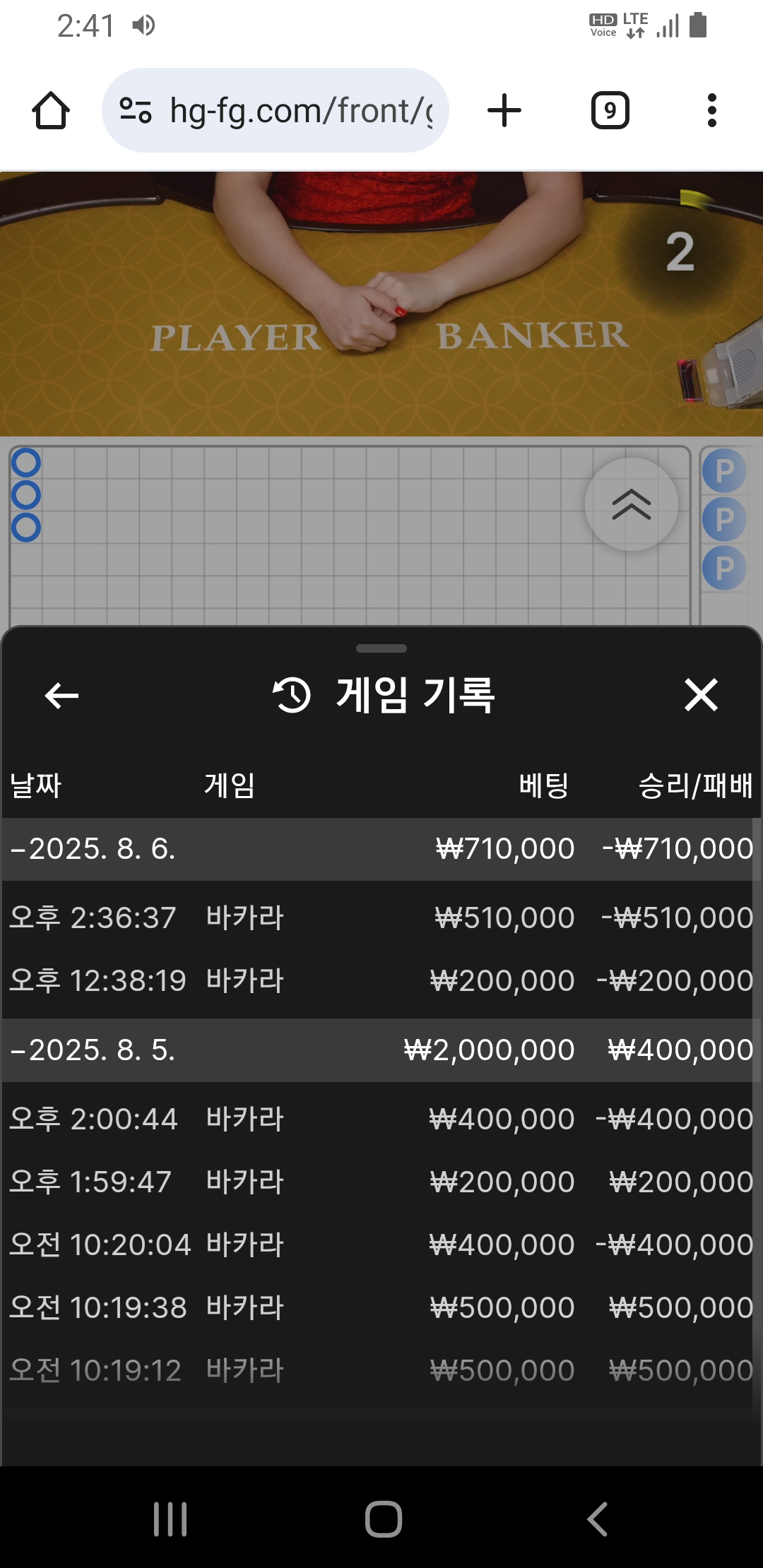Screen dimensions: 763x1568
Task: Open the tab switcher showing 9 tabs
Action: 610,111
